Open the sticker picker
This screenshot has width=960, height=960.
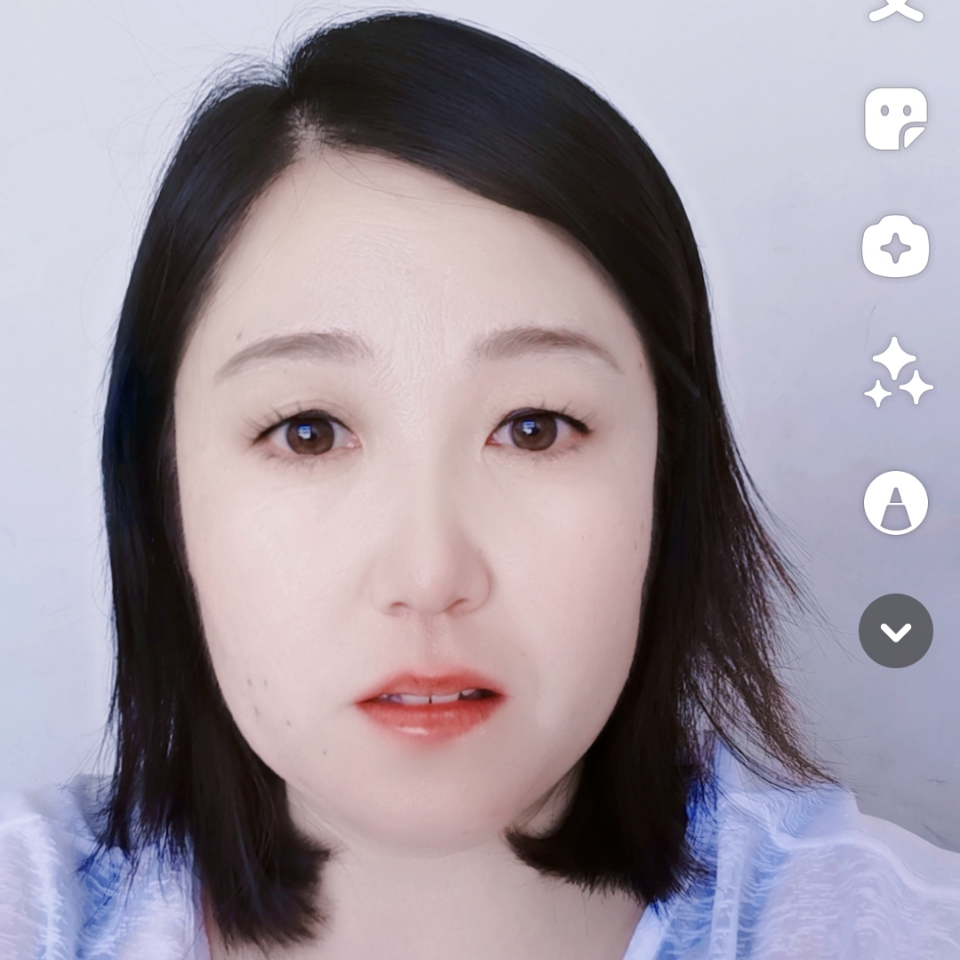click(896, 119)
